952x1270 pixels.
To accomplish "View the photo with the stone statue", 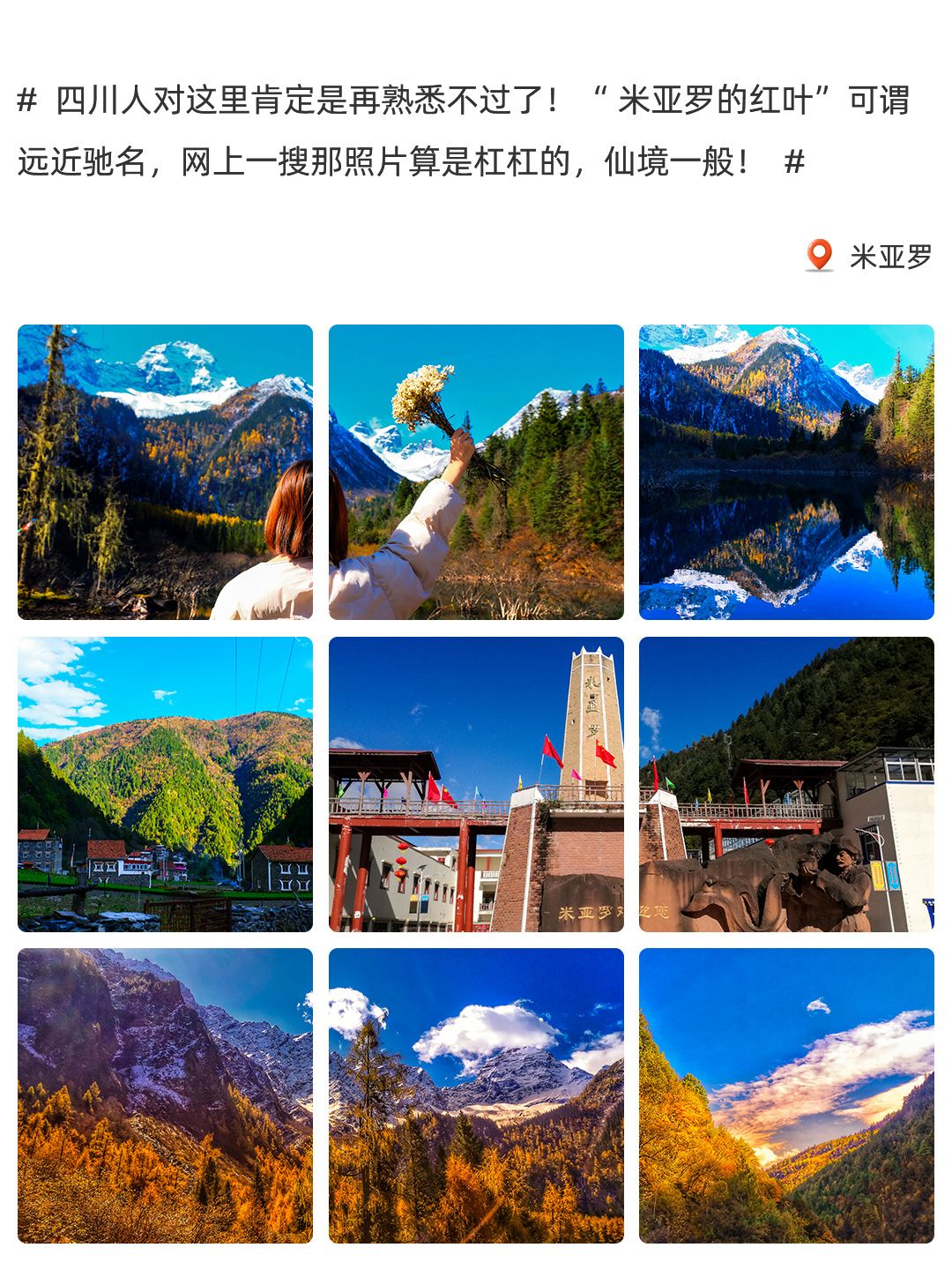I will tap(786, 784).
